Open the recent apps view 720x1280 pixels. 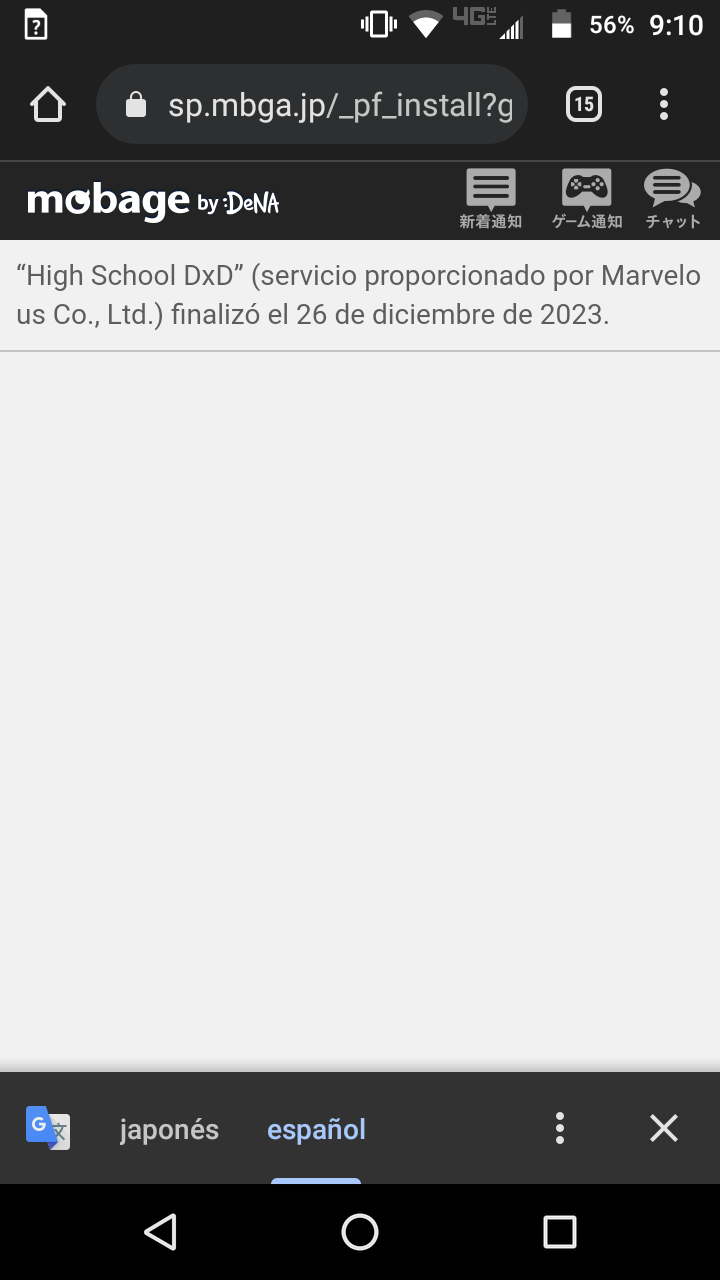[x=560, y=1232]
